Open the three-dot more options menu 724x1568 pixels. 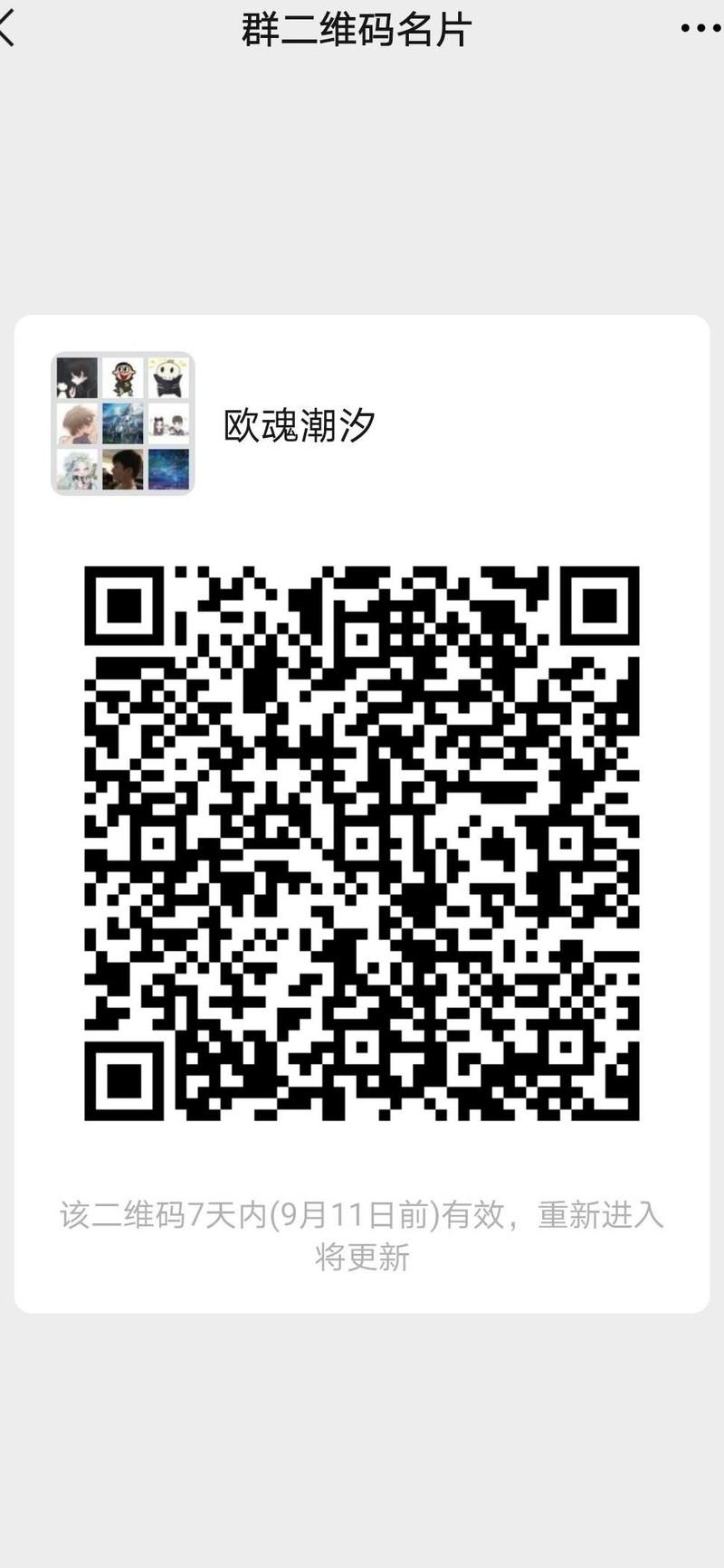click(x=700, y=28)
